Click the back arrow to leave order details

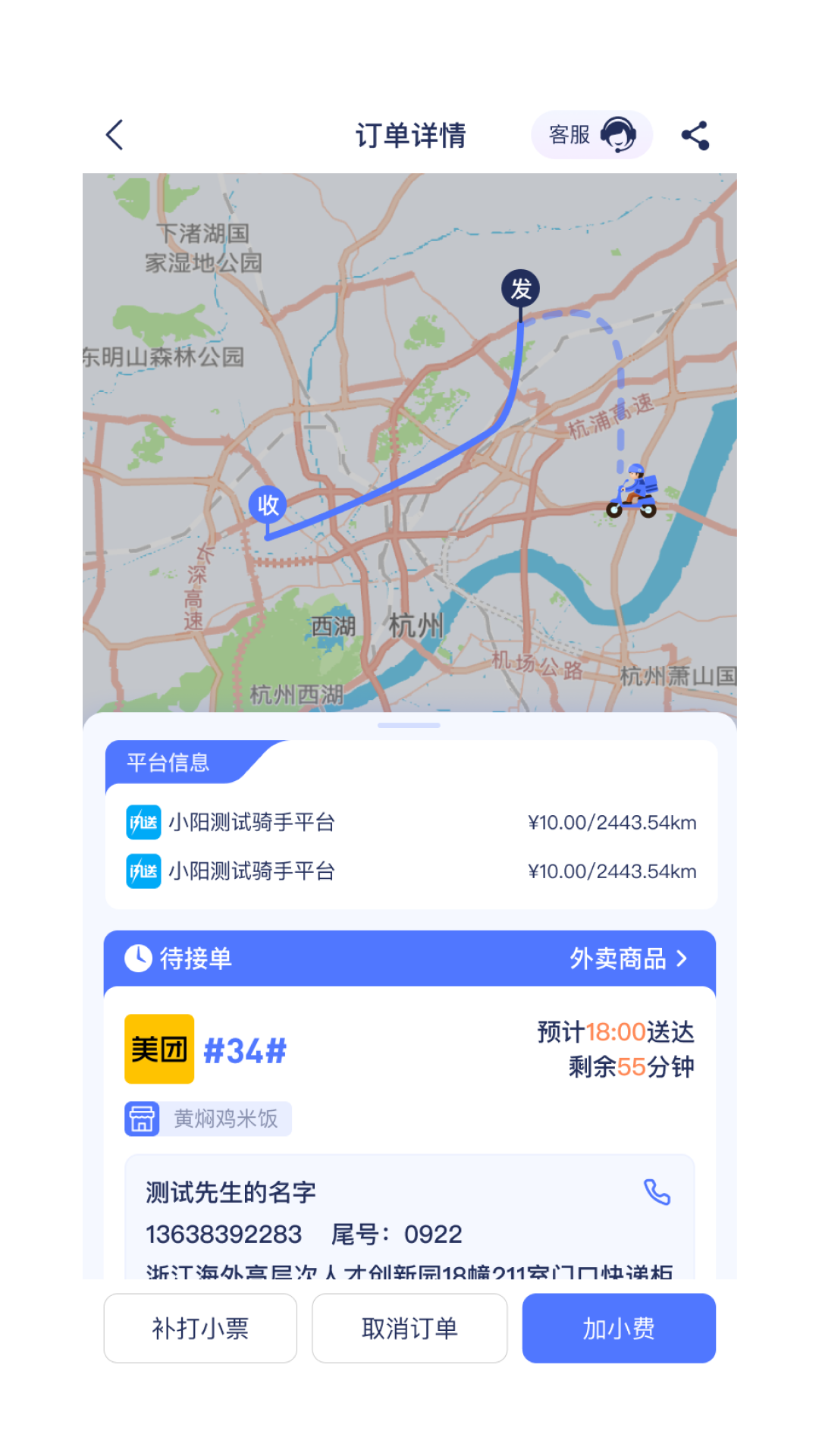tap(114, 134)
